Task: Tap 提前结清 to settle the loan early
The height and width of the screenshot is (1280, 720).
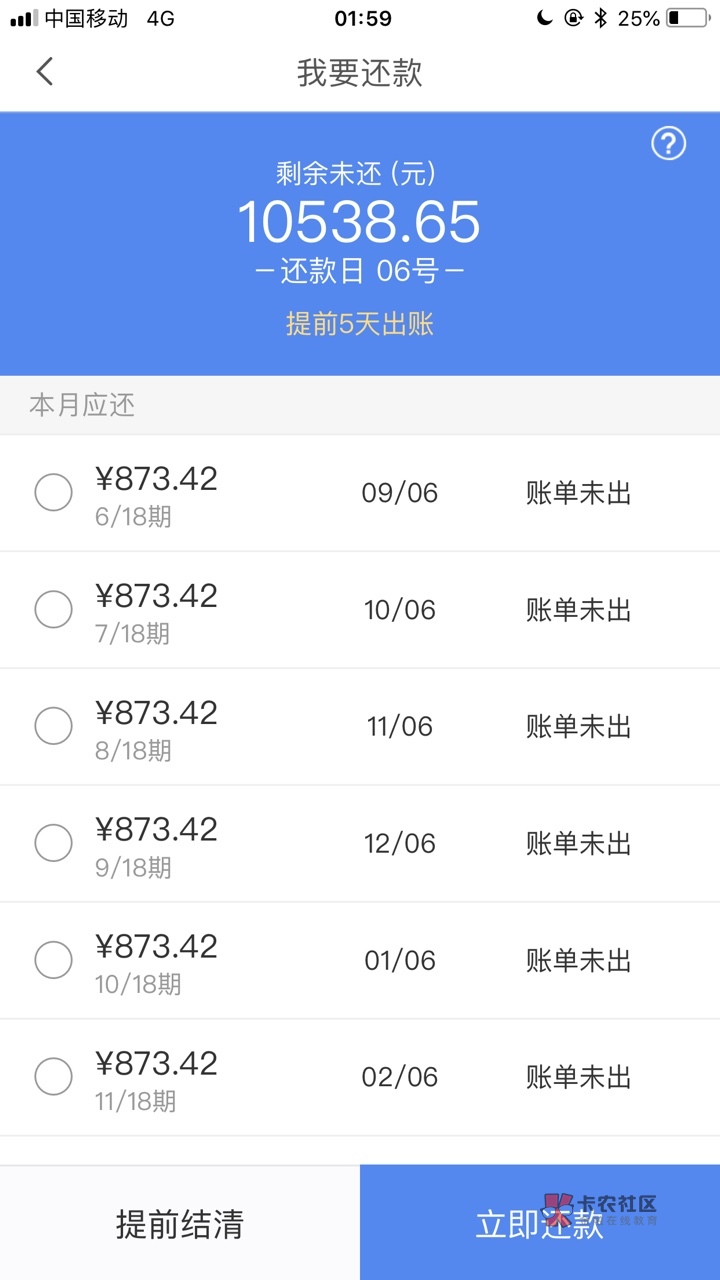Action: point(180,1224)
